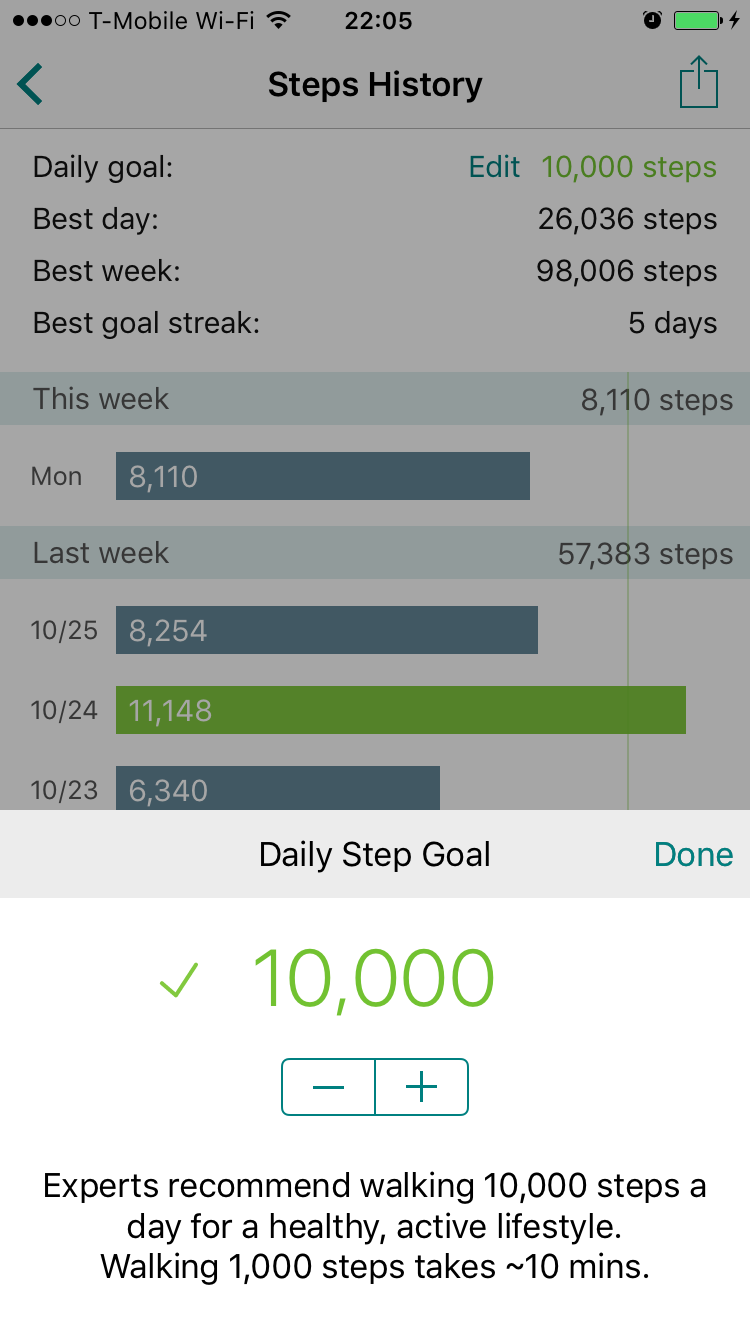Edit the 10,000 steps daily goal
The width and height of the screenshot is (750, 1334).
point(494,167)
